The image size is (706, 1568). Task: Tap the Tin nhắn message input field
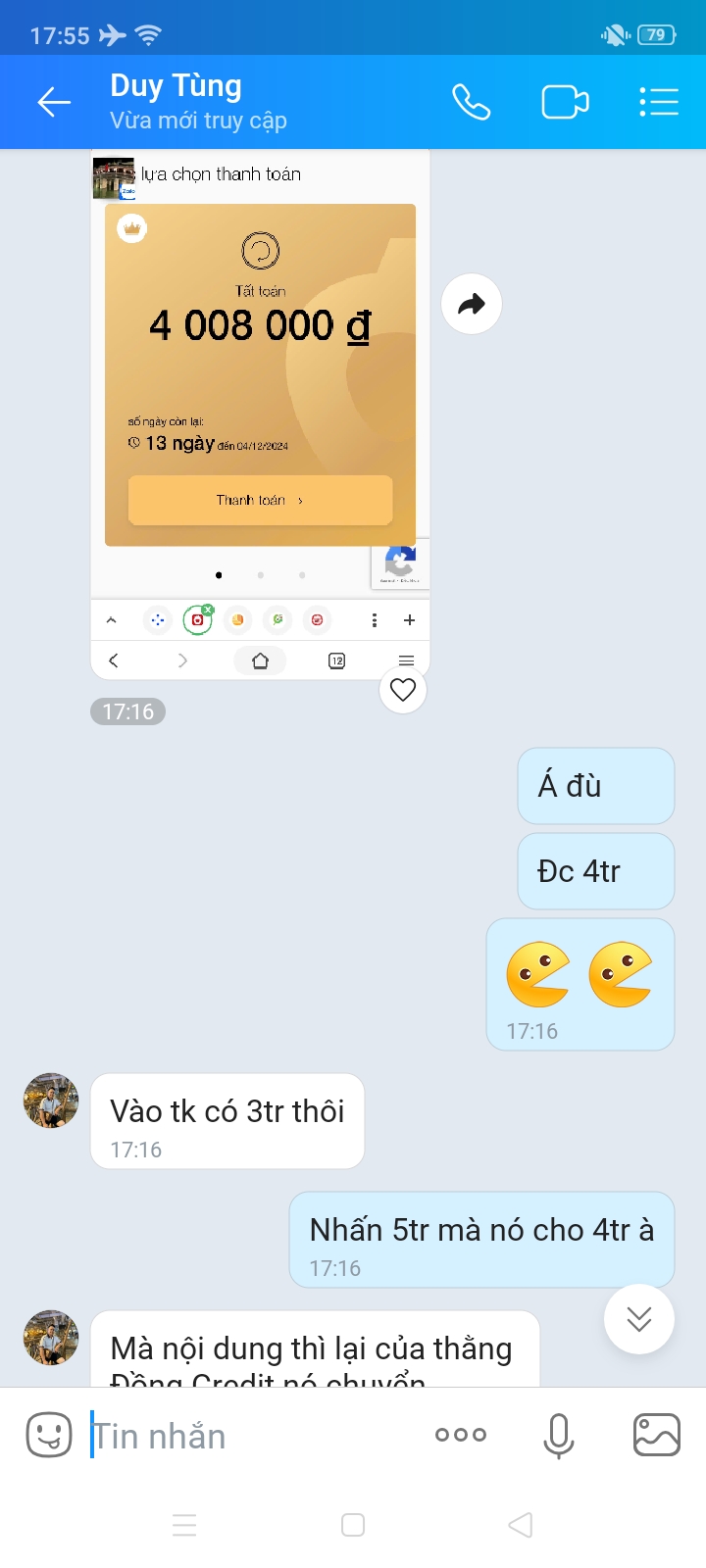coord(245,1434)
